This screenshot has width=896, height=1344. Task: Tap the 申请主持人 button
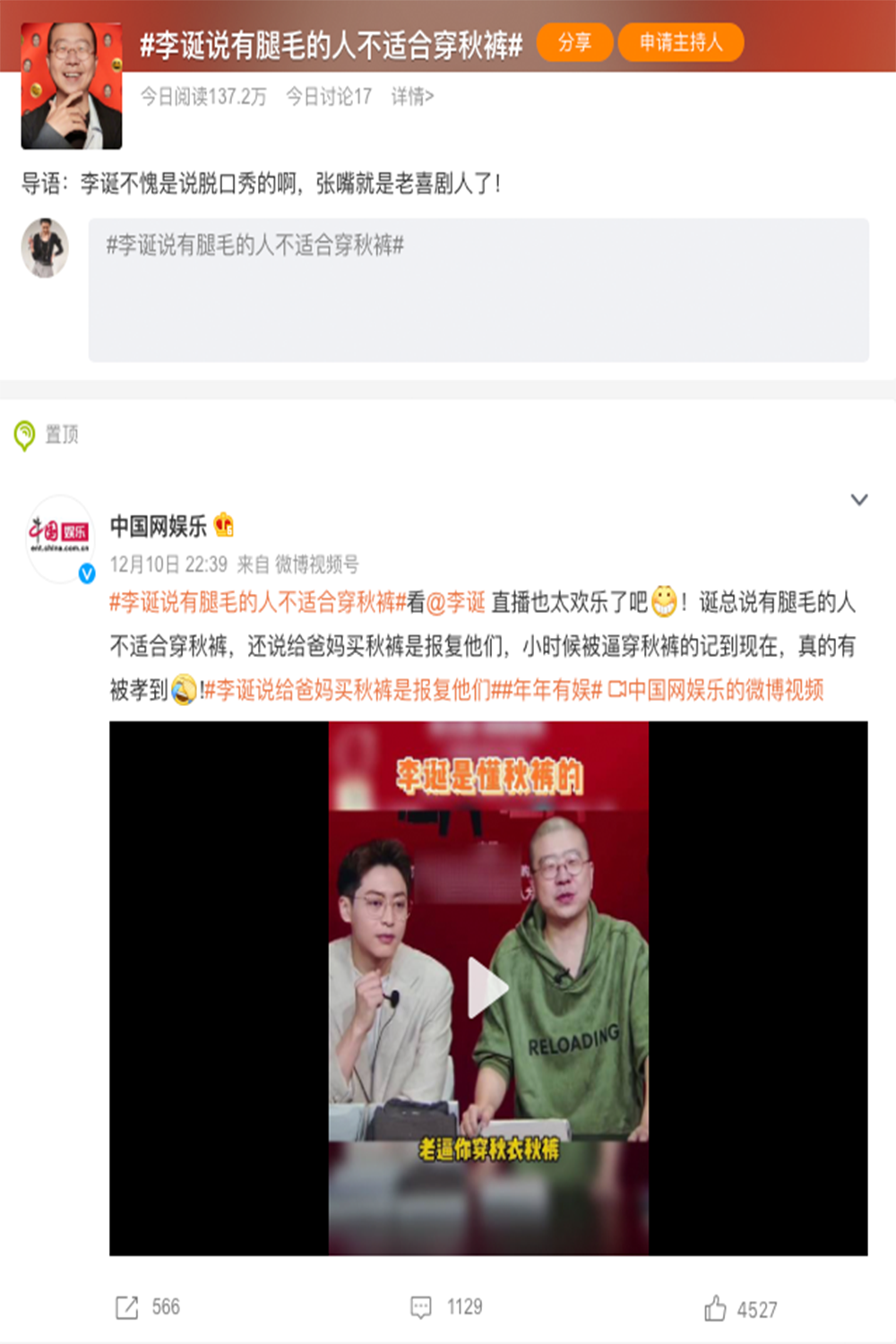point(680,42)
